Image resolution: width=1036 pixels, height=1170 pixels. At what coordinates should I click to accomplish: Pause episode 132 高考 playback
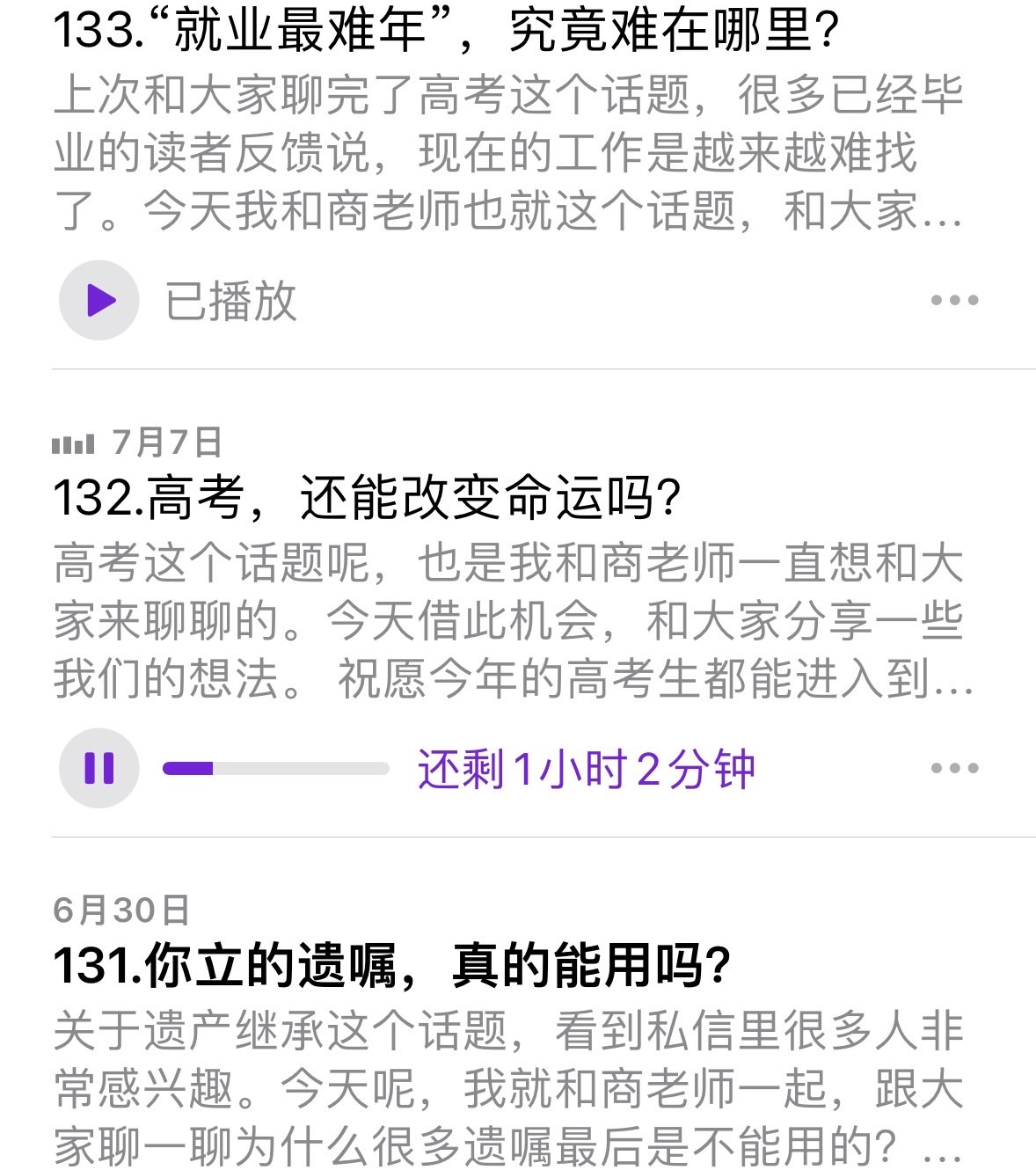tap(99, 768)
